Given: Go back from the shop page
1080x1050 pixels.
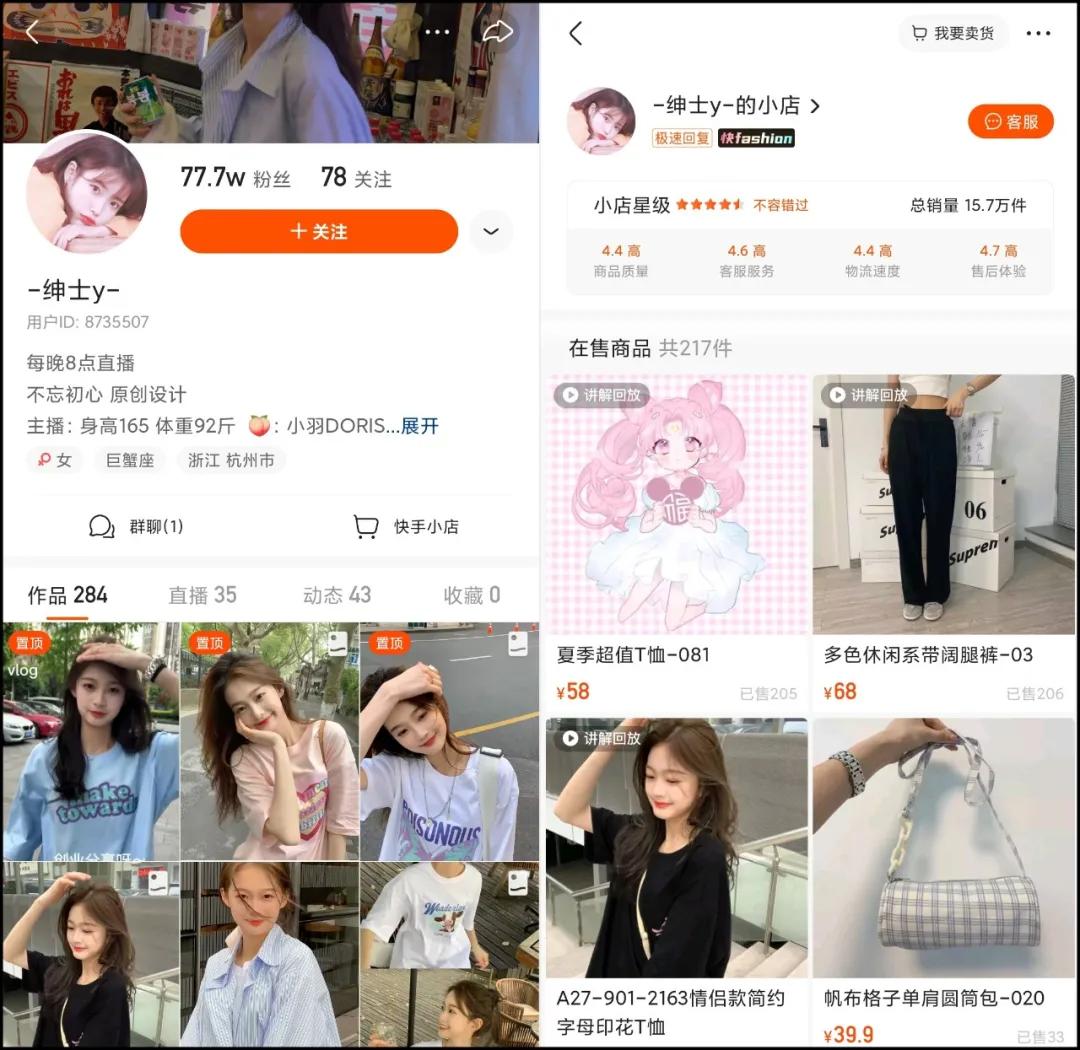Looking at the screenshot, I should pyautogui.click(x=576, y=33).
